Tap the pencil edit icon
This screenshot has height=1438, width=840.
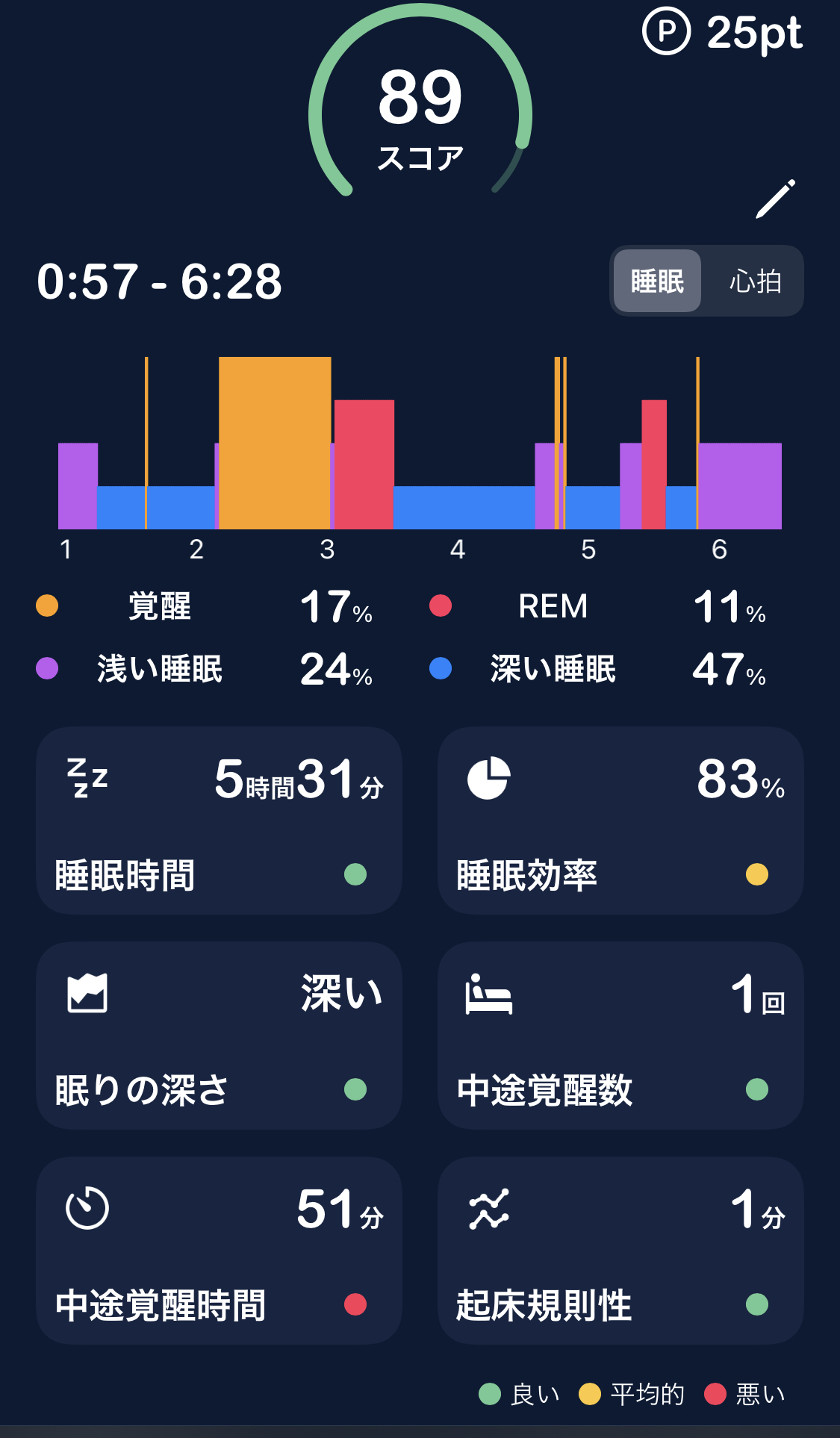(776, 199)
